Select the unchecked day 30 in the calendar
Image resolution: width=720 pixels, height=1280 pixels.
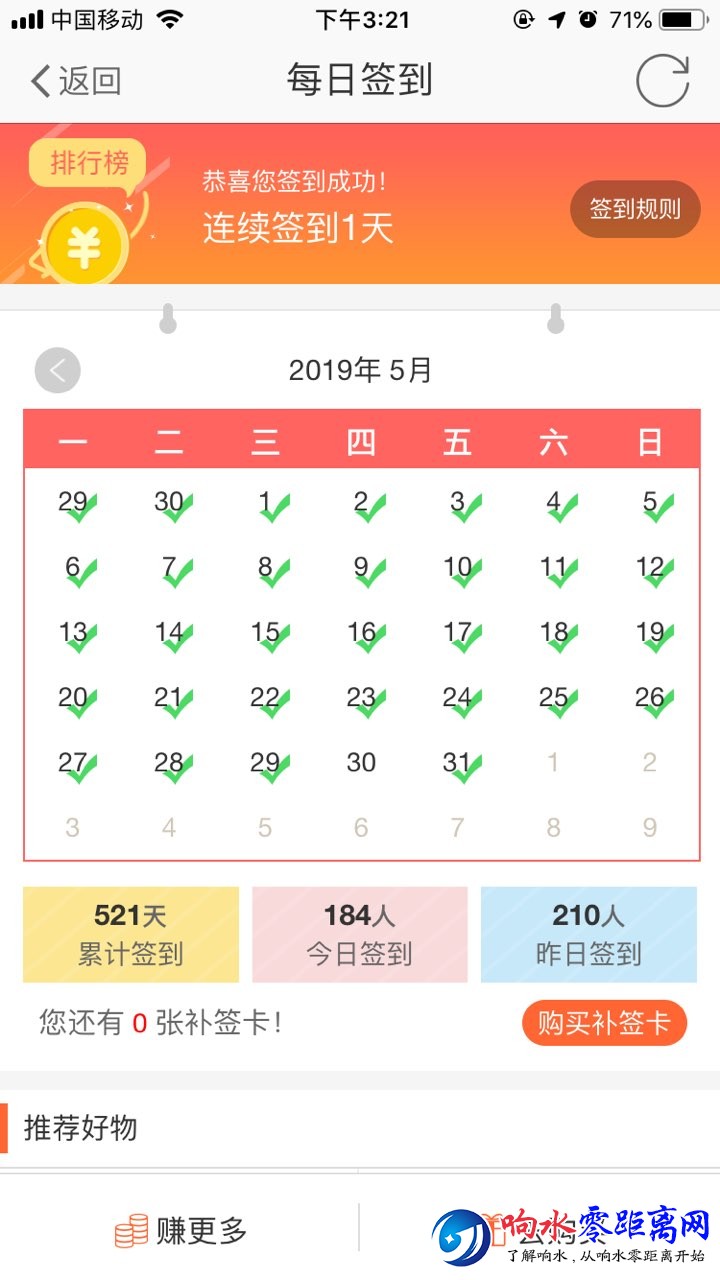[361, 762]
